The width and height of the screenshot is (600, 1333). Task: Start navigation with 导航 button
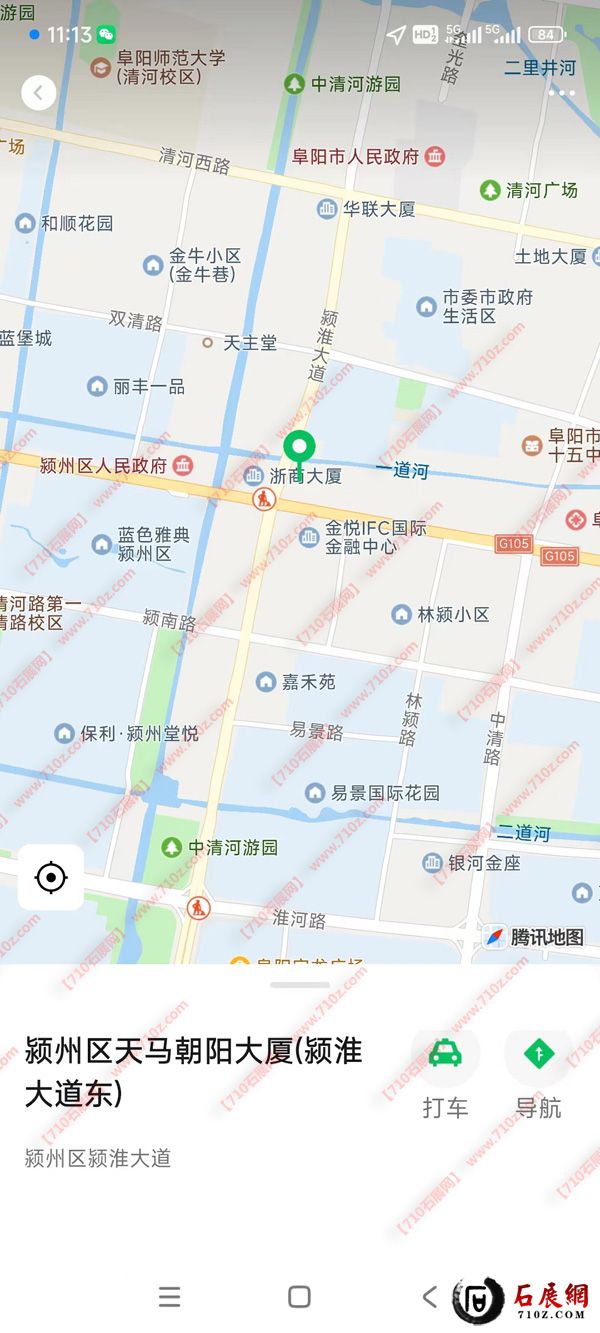[x=538, y=1055]
